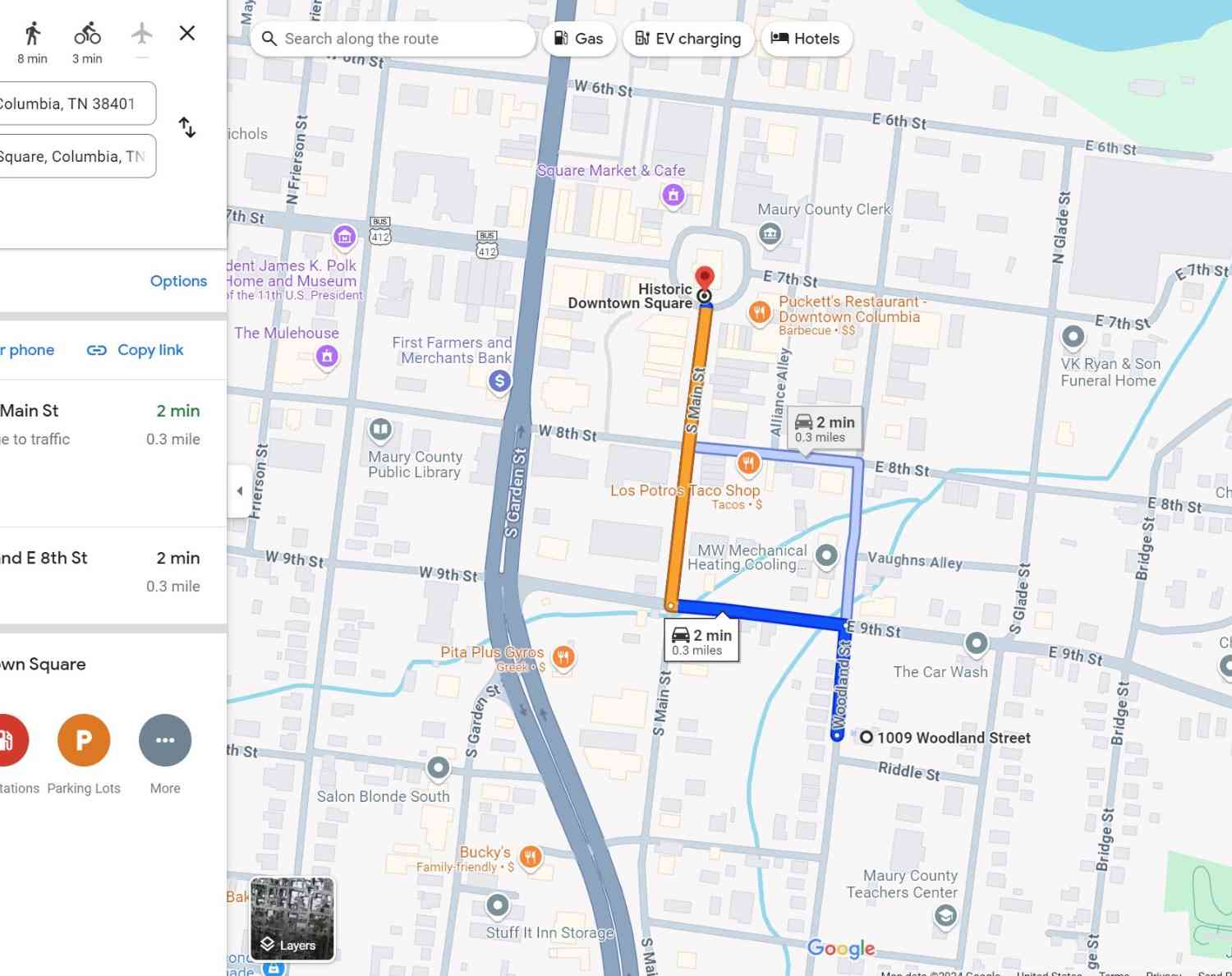1232x976 pixels.
Task: Open More nearby categories
Action: (165, 741)
